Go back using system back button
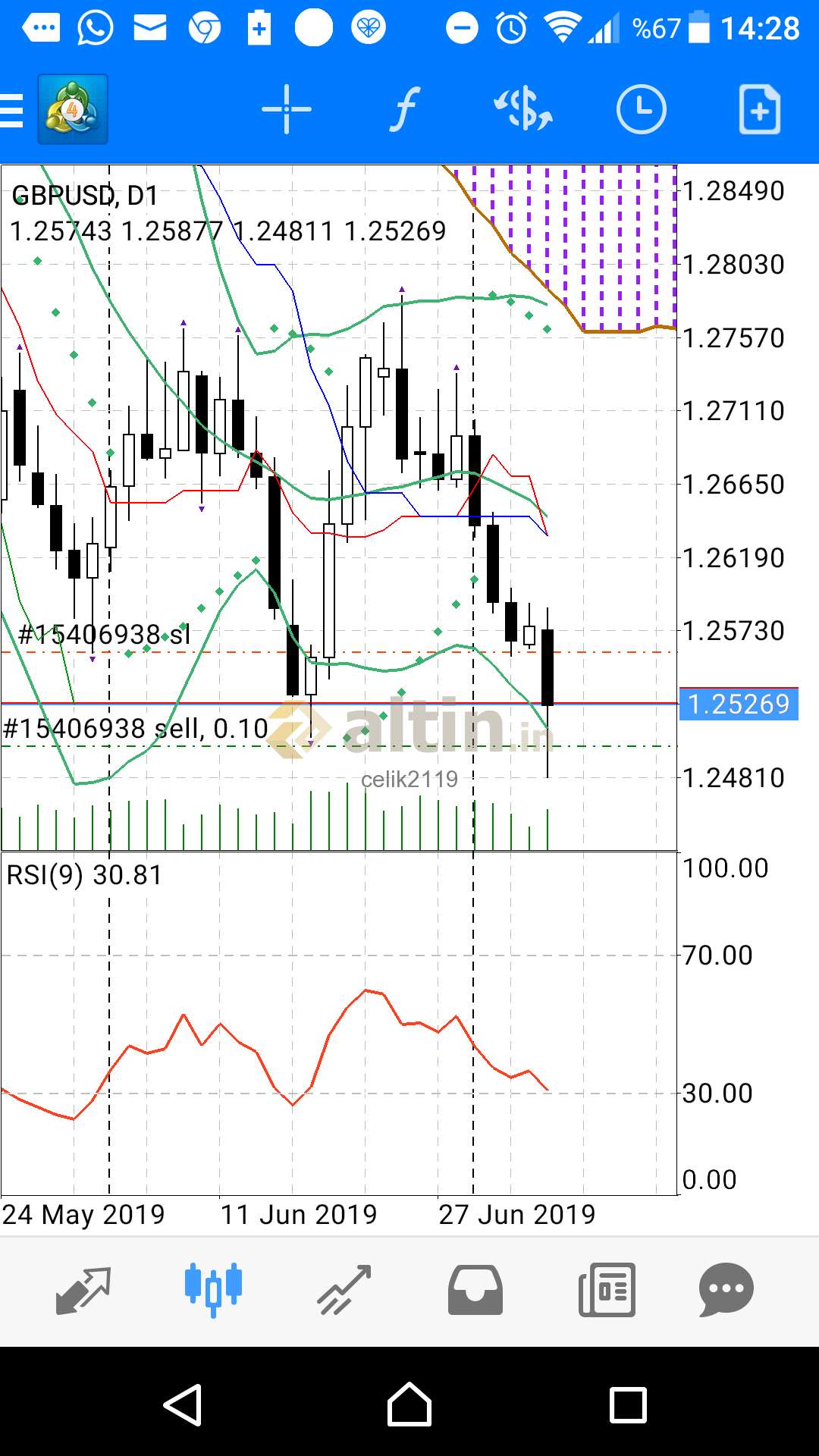This screenshot has width=819, height=1456. 183,1405
